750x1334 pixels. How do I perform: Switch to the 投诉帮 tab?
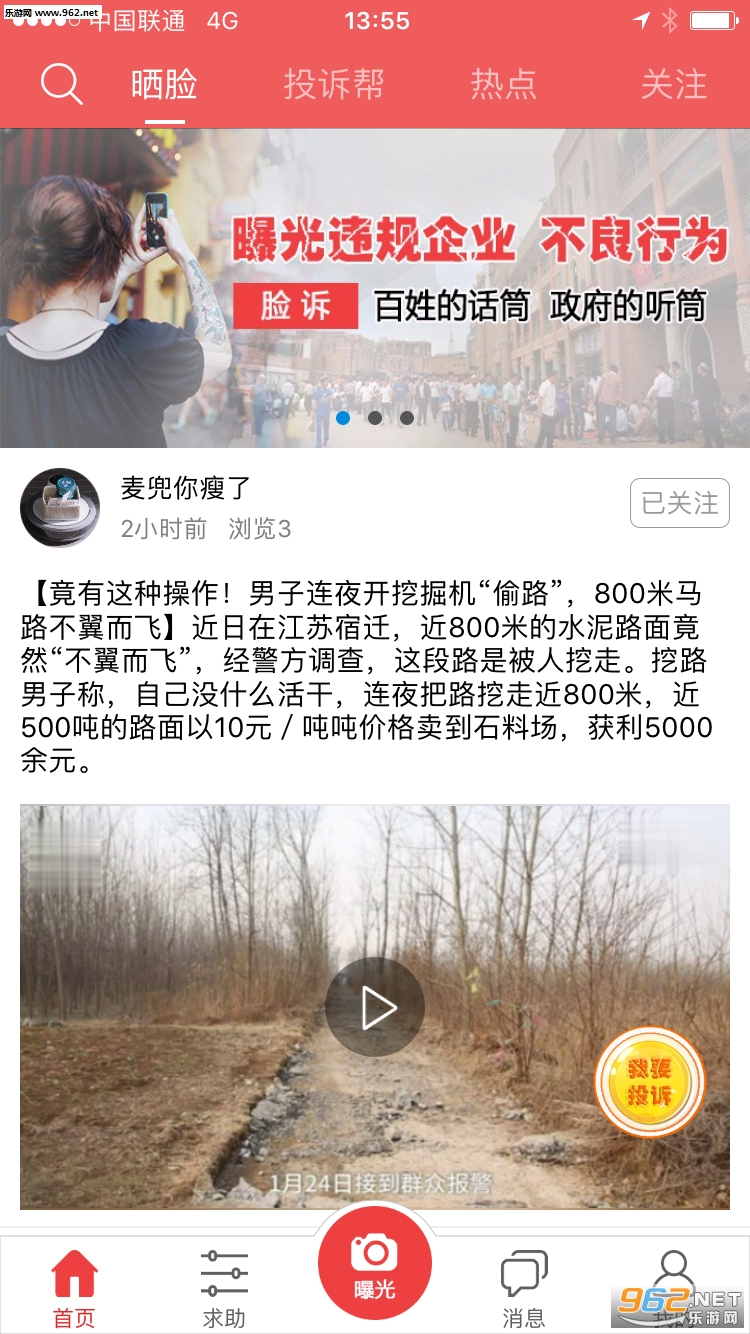333,85
